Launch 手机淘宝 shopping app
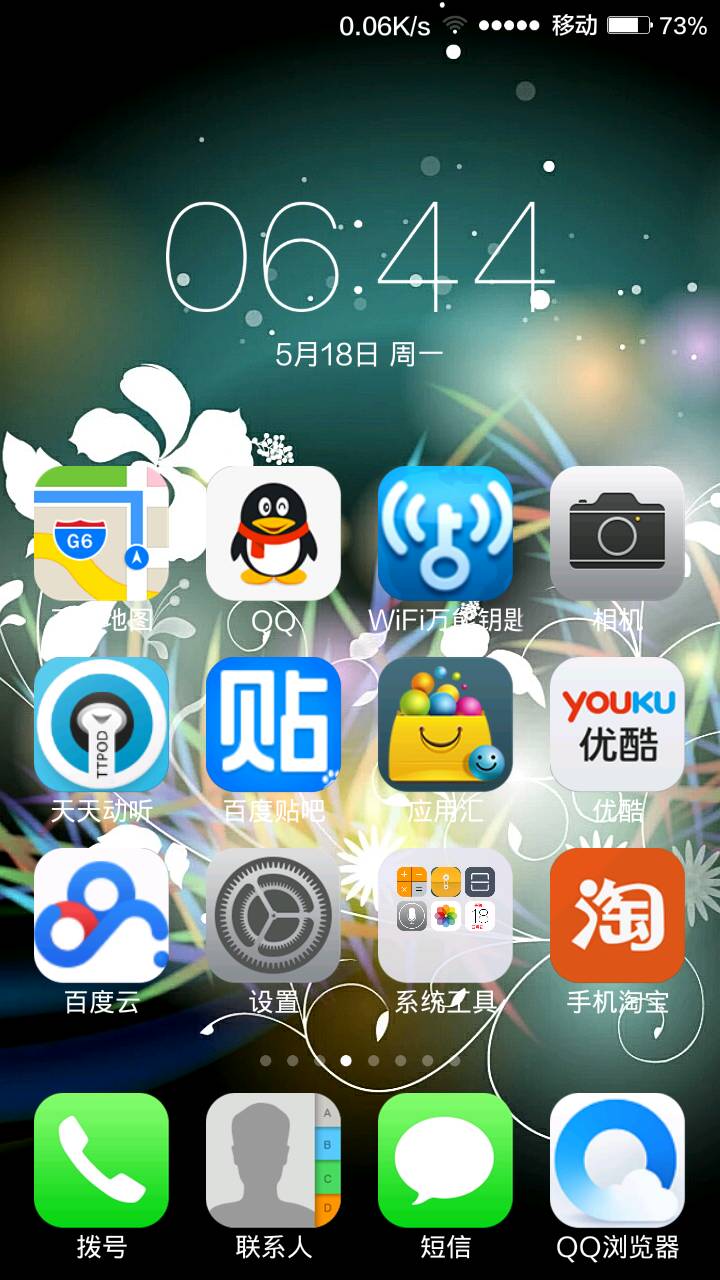Viewport: 720px width, 1280px height. pyautogui.click(x=617, y=915)
